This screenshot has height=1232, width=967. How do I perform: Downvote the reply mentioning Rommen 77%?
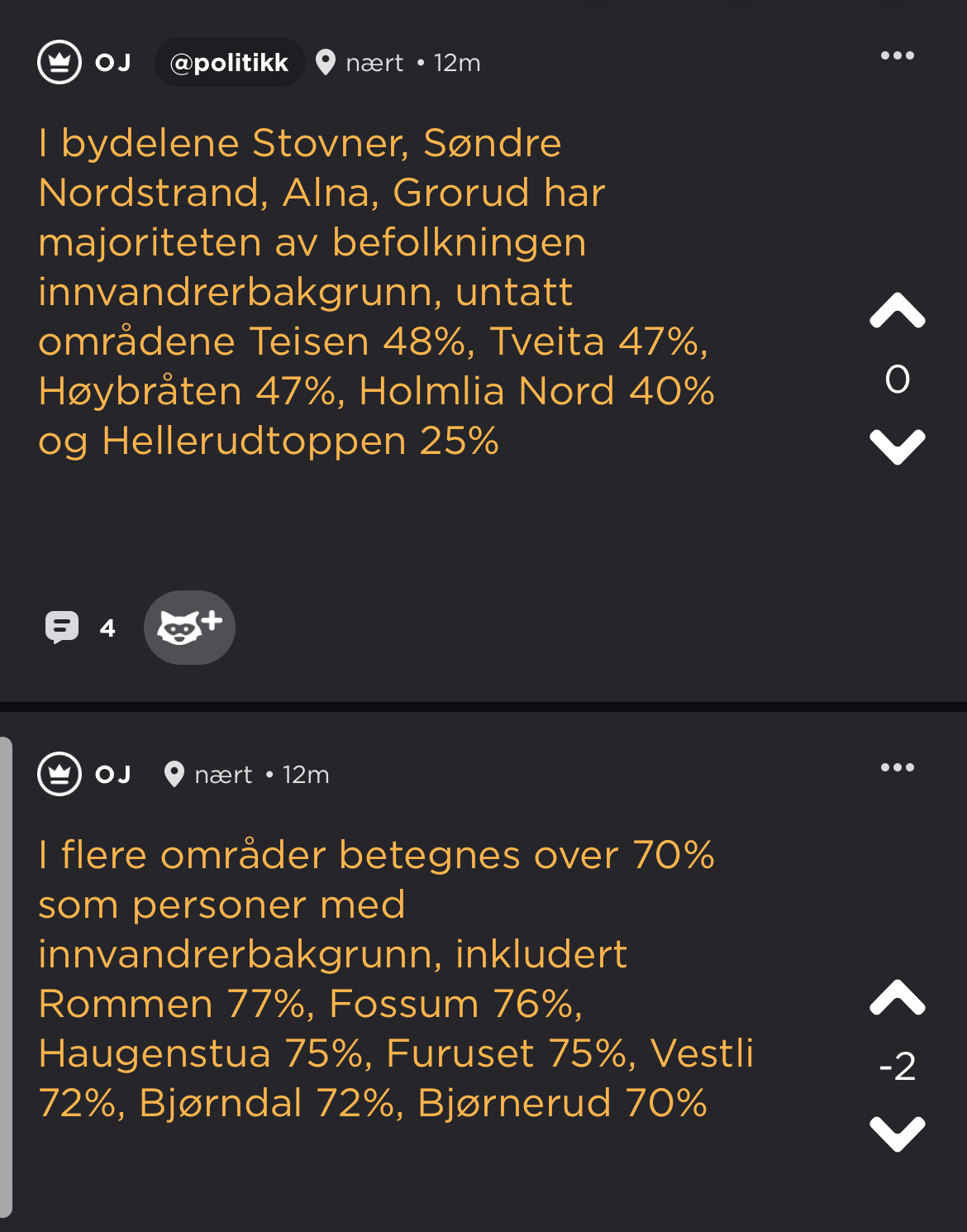(897, 1134)
